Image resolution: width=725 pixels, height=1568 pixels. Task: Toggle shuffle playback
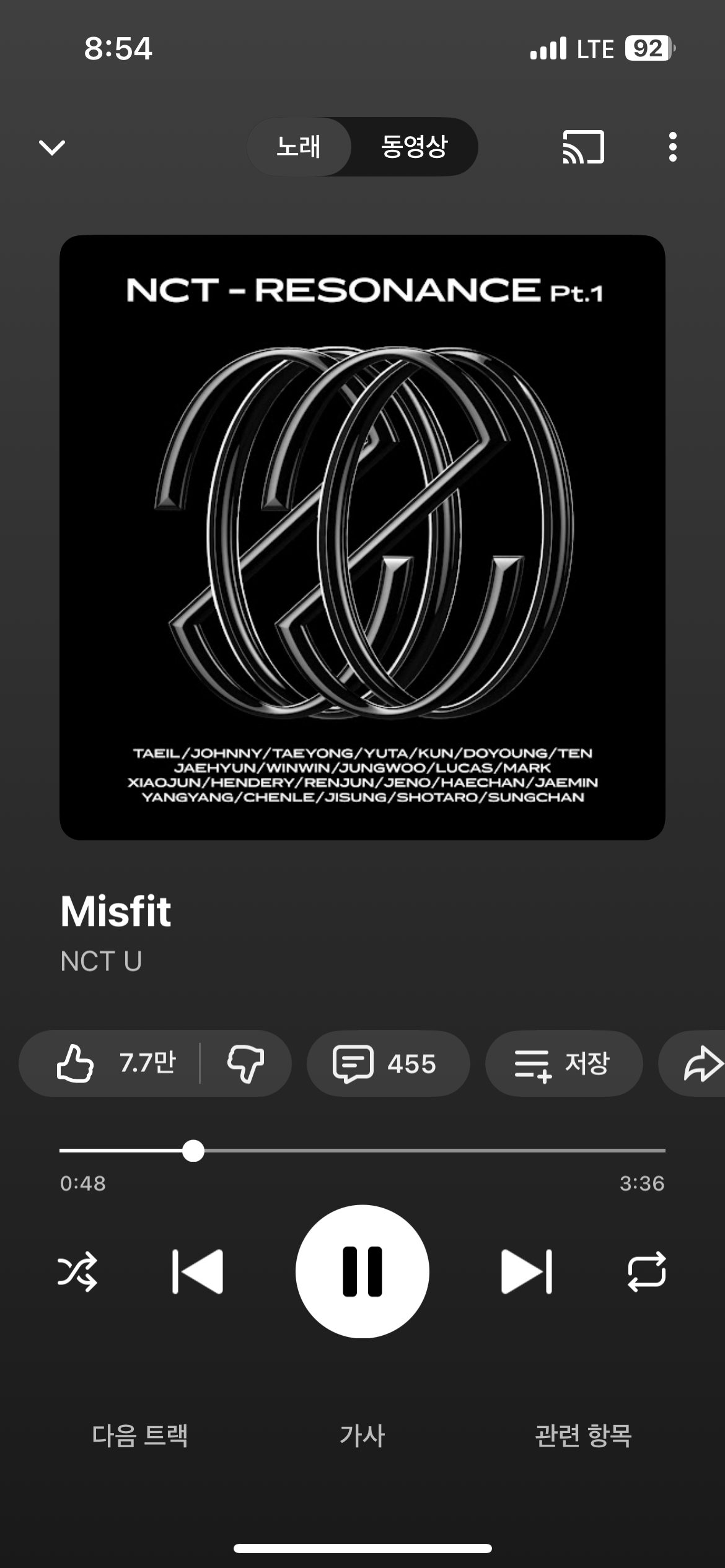pos(77,1271)
